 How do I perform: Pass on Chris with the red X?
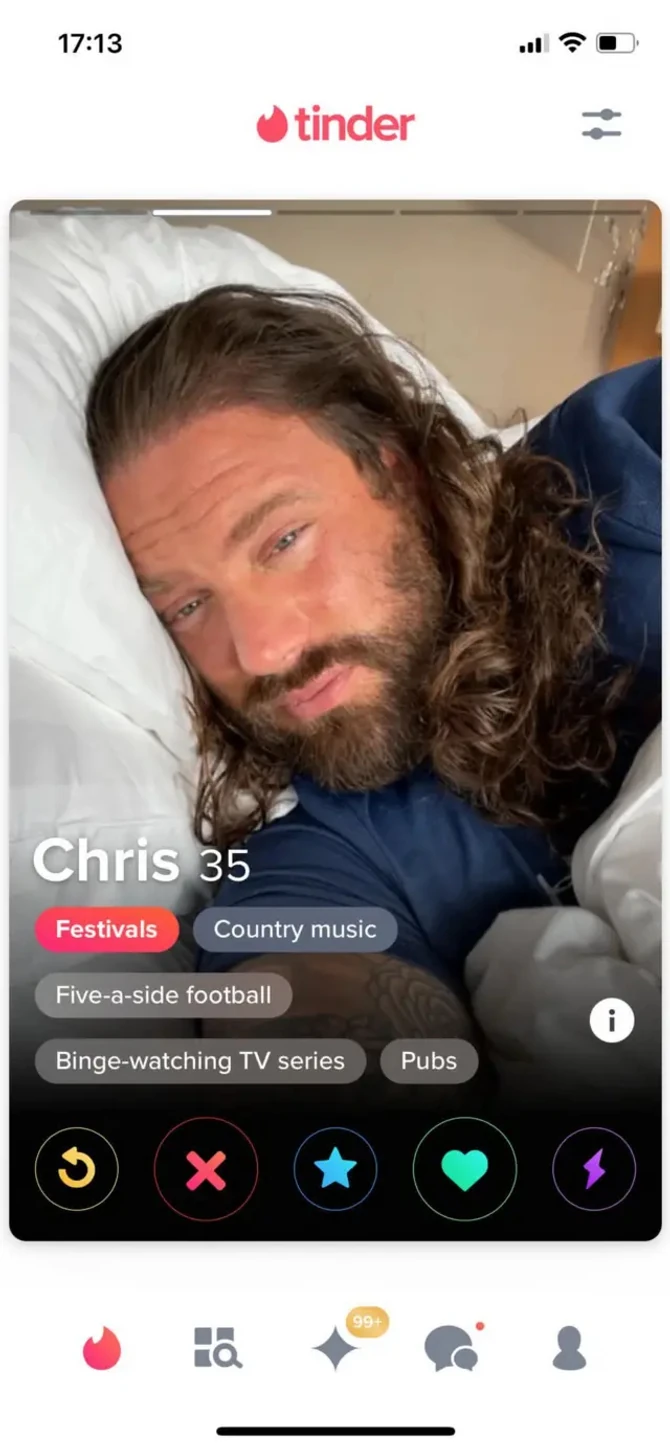tap(206, 1169)
